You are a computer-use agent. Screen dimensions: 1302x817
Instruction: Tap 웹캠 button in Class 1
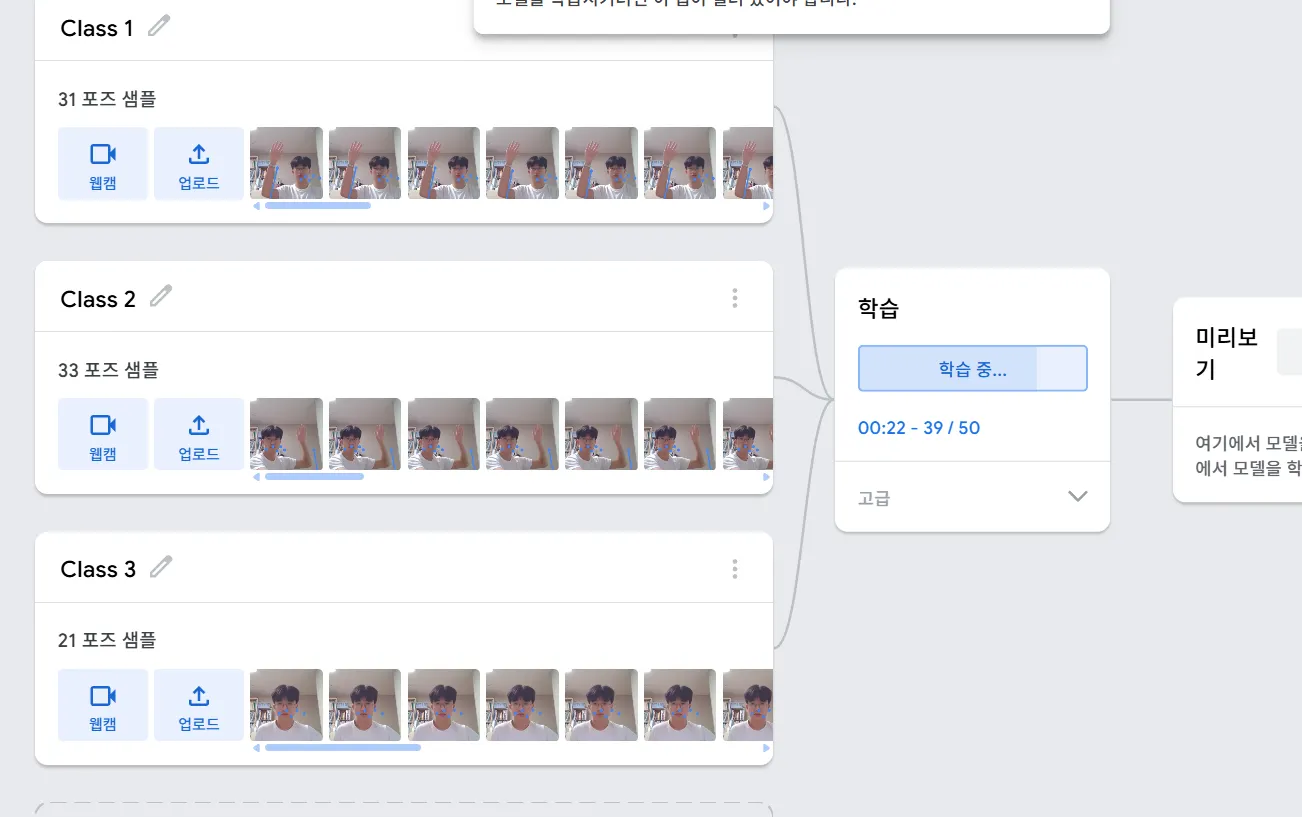click(103, 164)
